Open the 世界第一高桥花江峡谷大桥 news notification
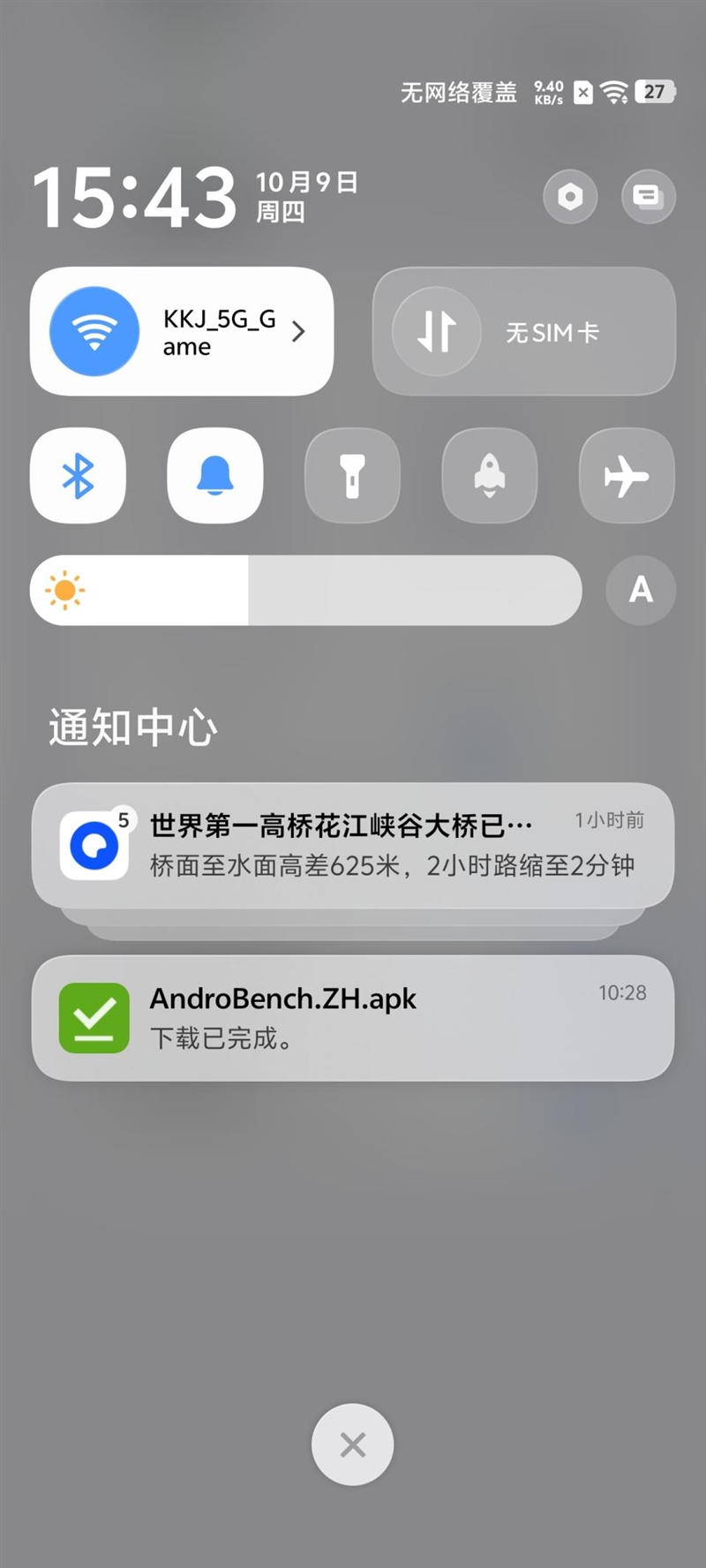 pyautogui.click(x=353, y=844)
